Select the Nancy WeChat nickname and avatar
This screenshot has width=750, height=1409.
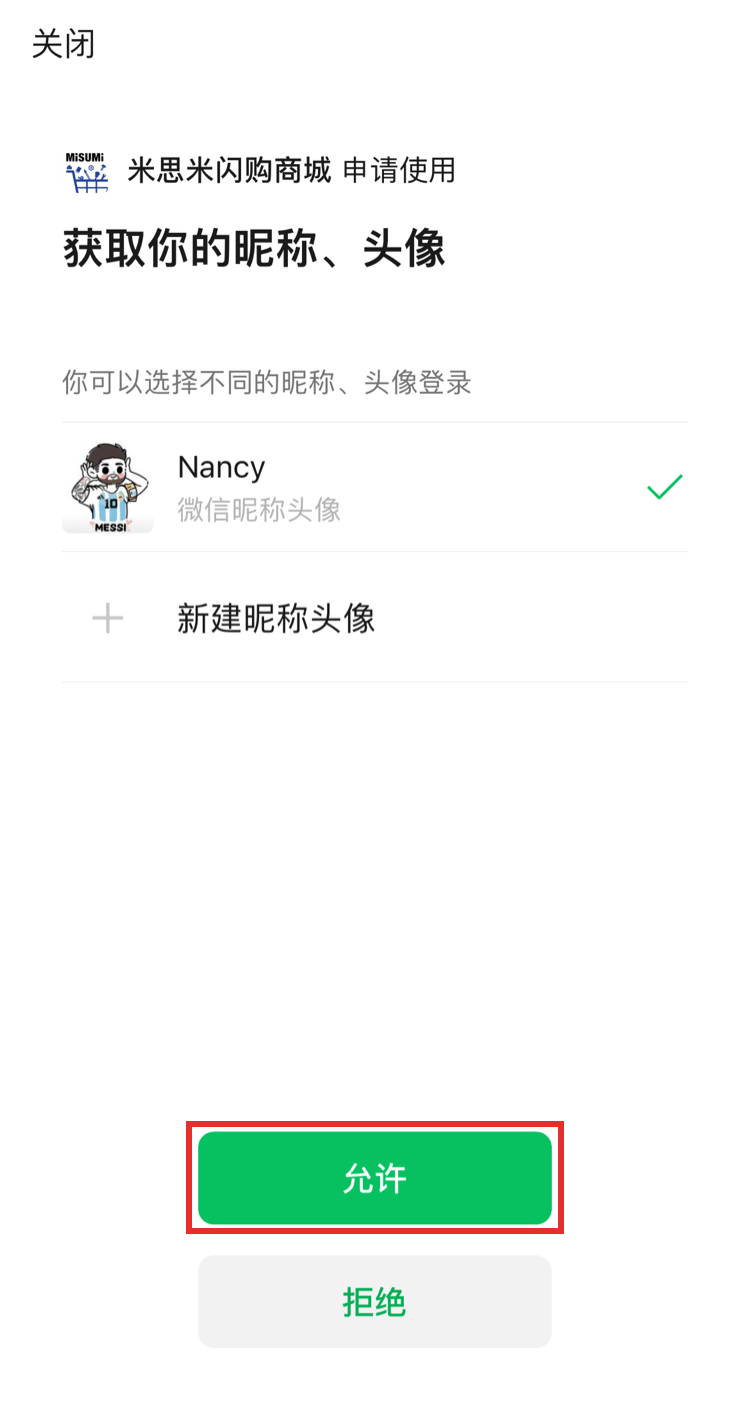click(x=374, y=487)
